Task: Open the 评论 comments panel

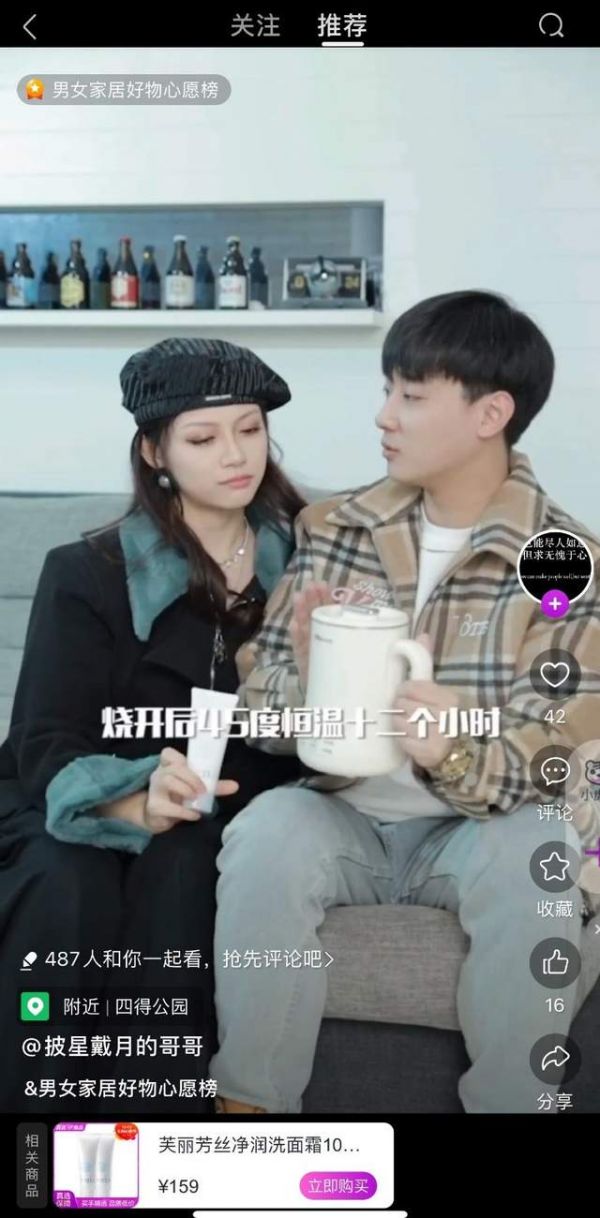Action: tap(555, 772)
